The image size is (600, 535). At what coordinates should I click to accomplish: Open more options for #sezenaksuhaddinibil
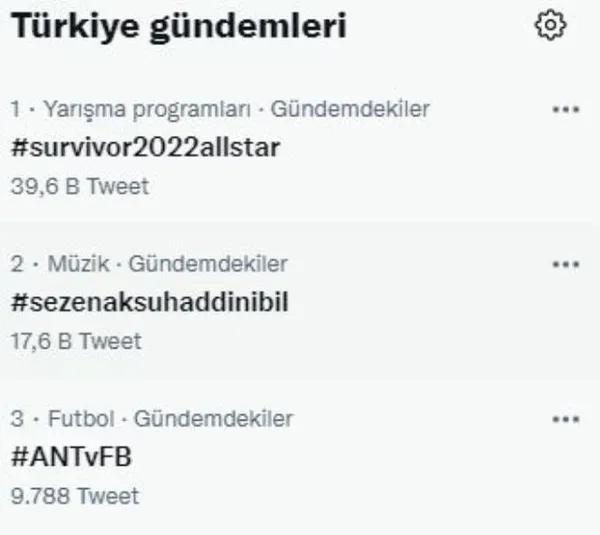(565, 264)
